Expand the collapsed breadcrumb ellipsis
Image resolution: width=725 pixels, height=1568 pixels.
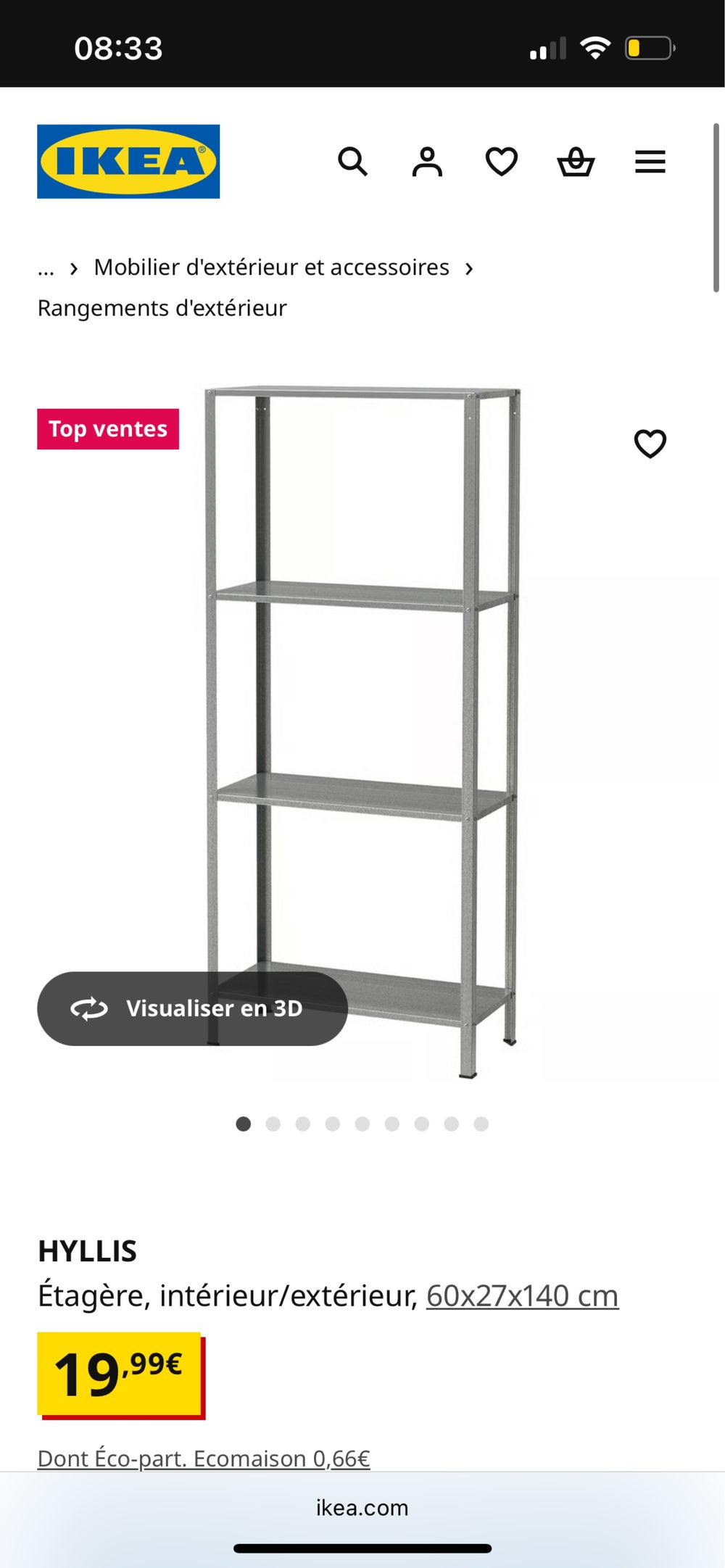(46, 269)
